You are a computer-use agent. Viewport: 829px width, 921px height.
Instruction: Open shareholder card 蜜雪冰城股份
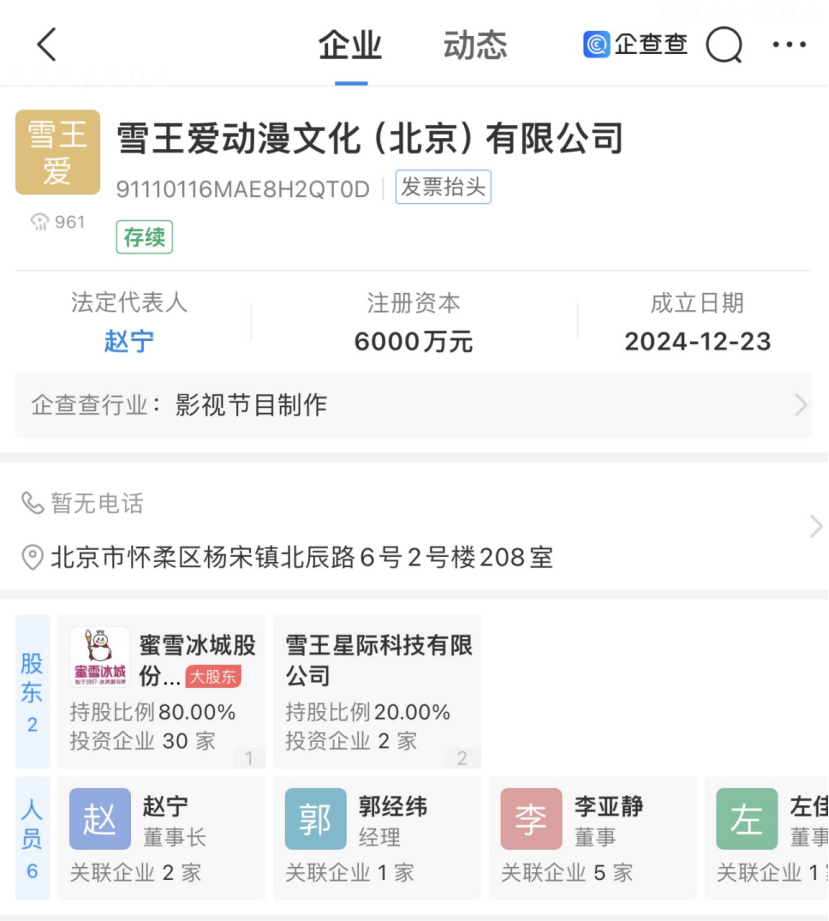click(162, 691)
